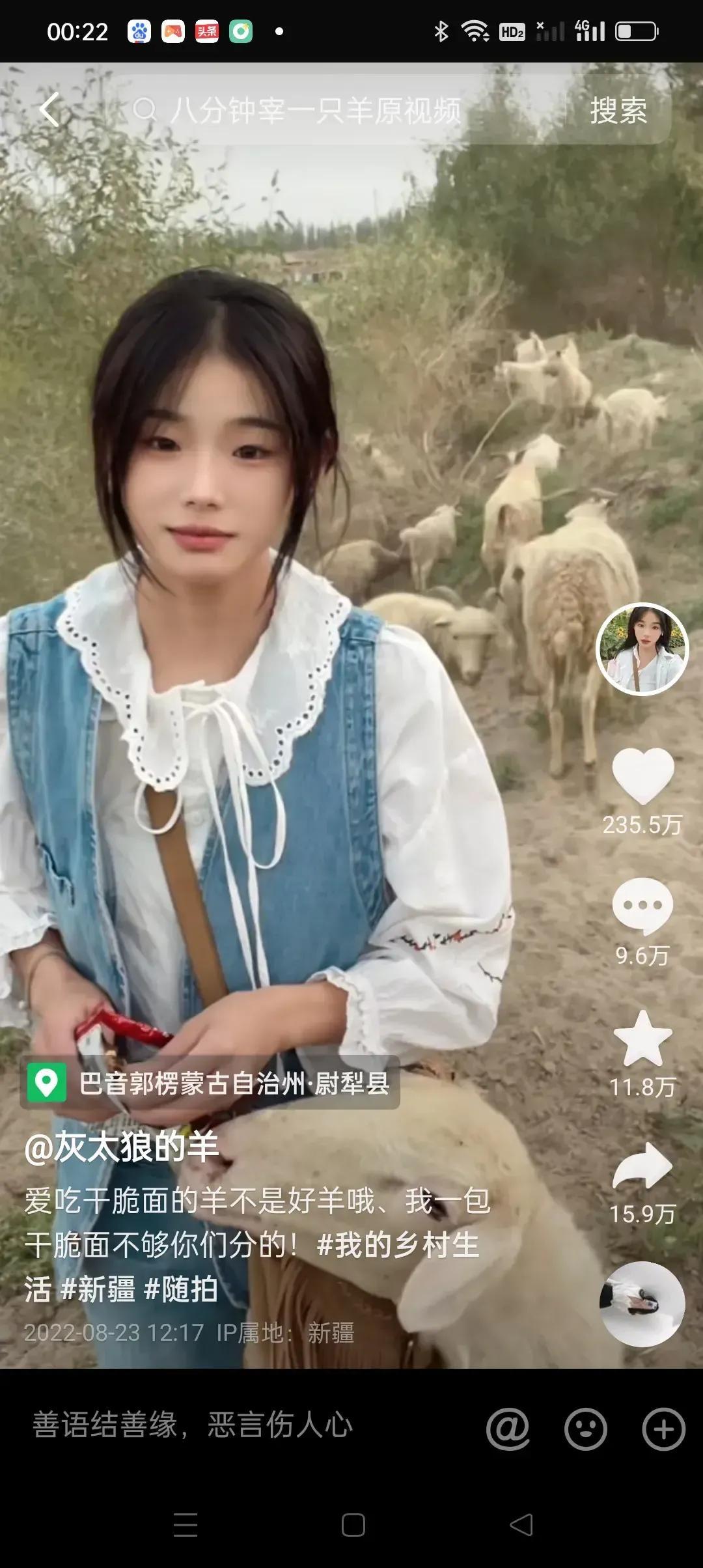This screenshot has height=1568, width=703.
Task: Tap the 搜索 button
Action: (618, 110)
